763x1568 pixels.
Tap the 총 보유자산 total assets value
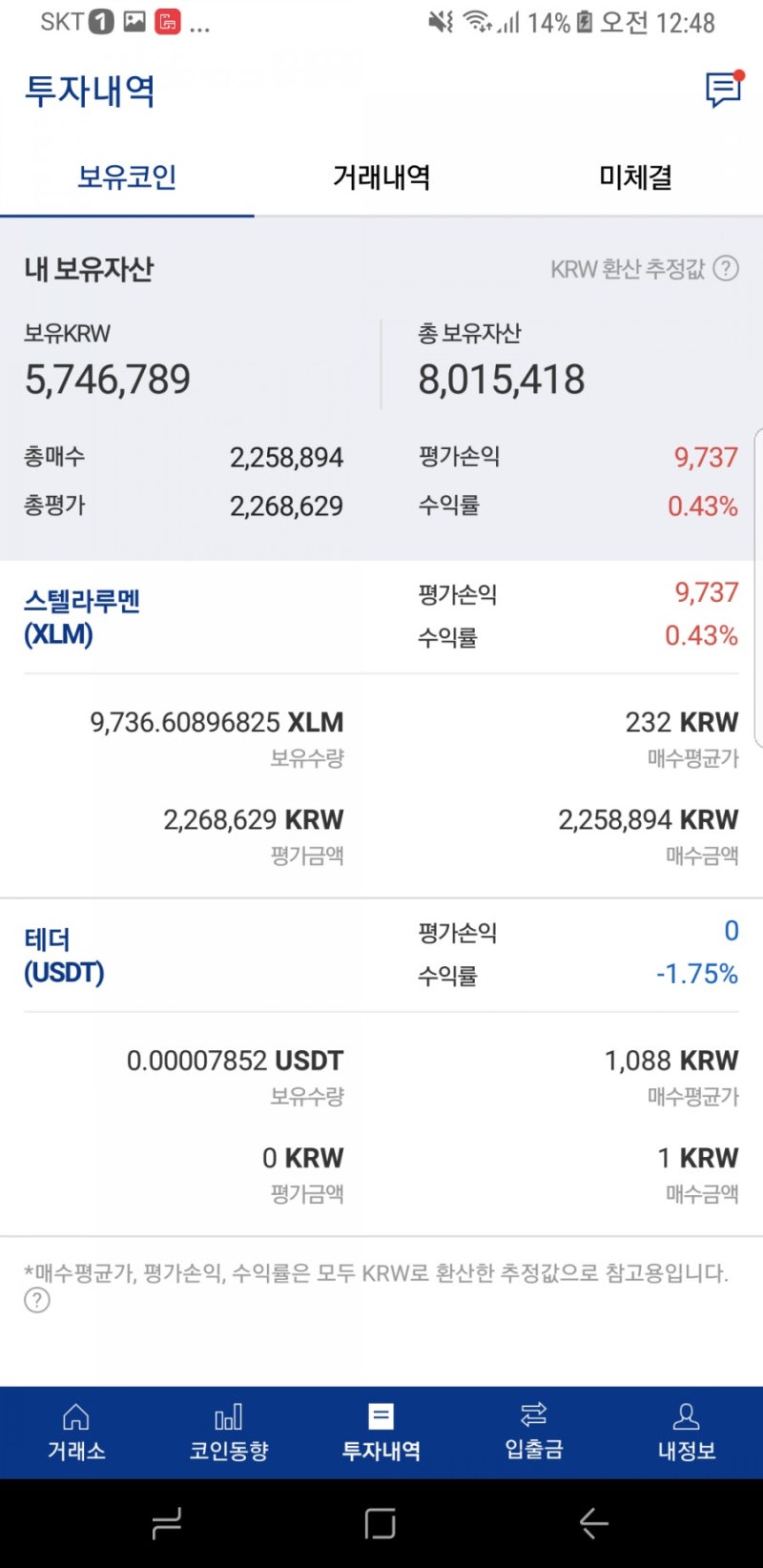coord(502,379)
